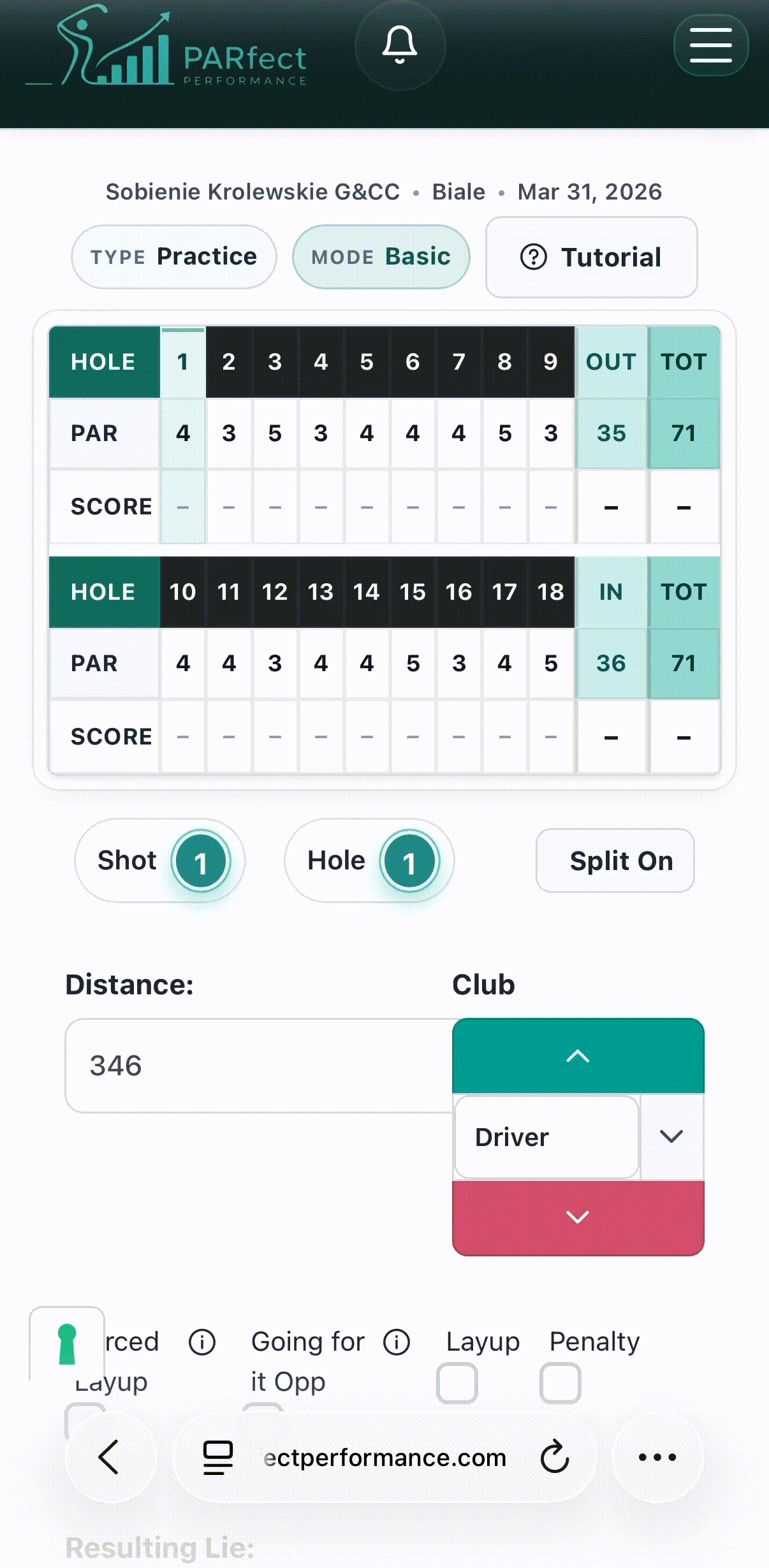Tap the Hole 1 selector
Viewport: 769px width, 1568px height.
click(369, 860)
